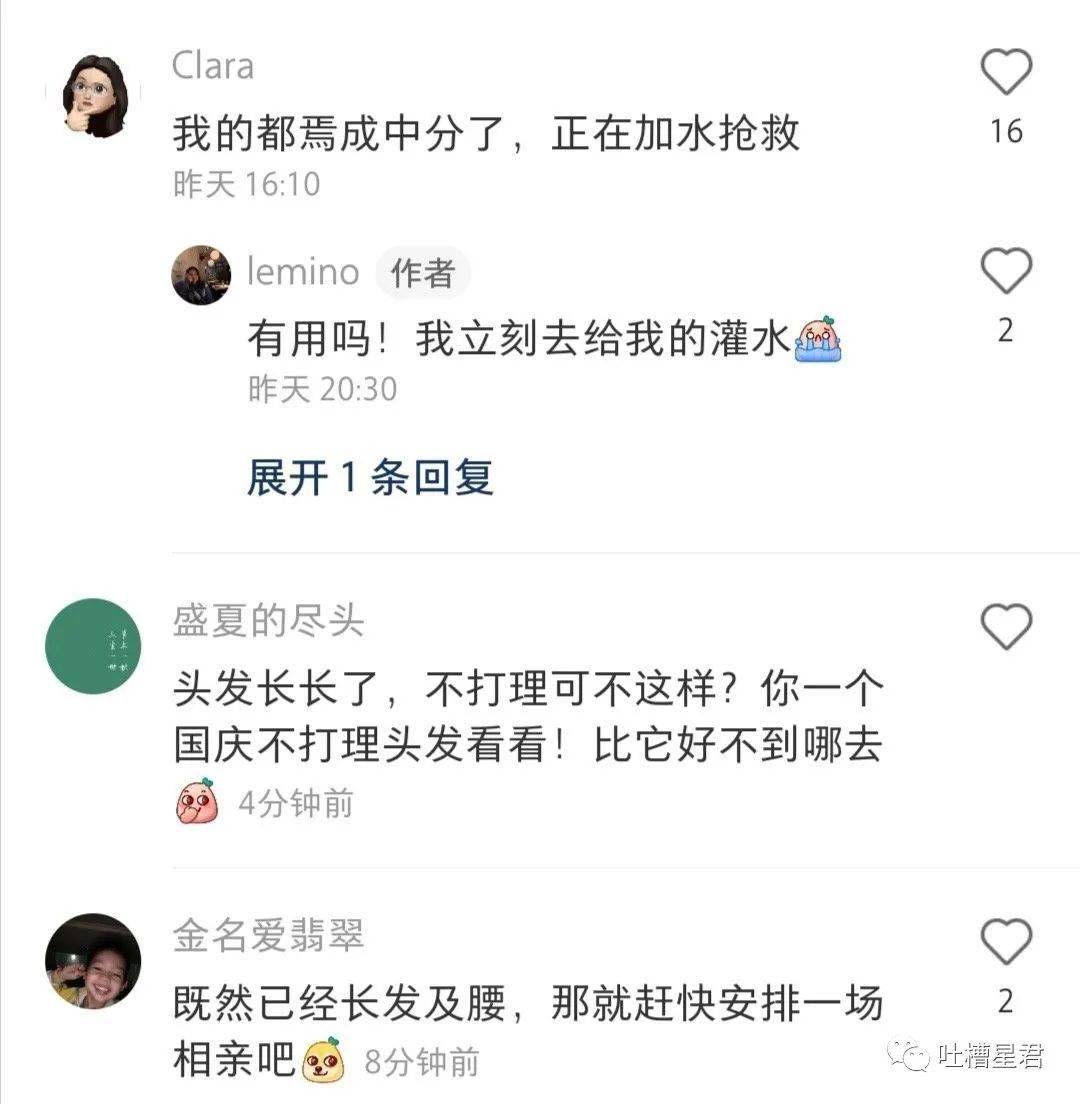Tap the 作者 author badge next to lemino
The width and height of the screenshot is (1080, 1104).
click(424, 272)
